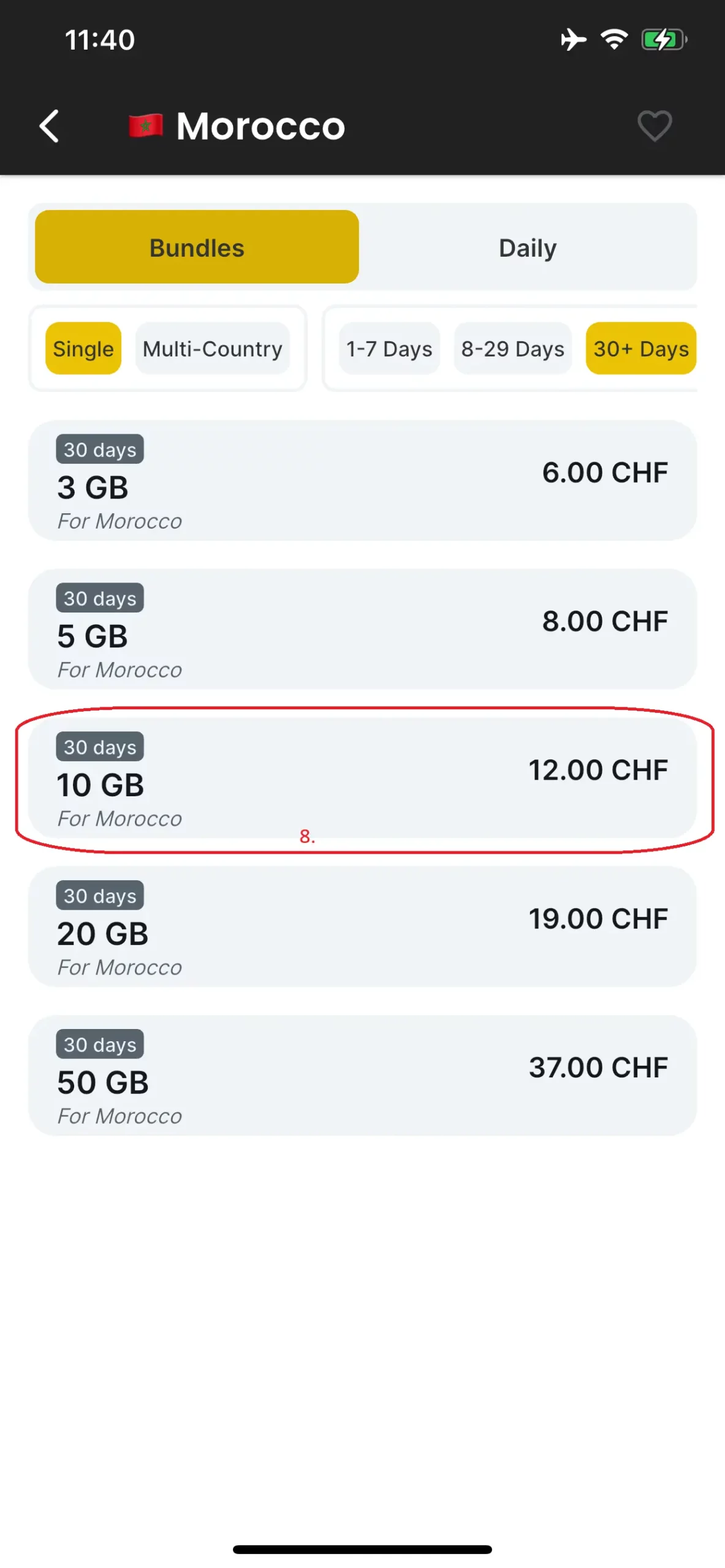
Task: Tap the 30 days badge on the 5 GB plan
Action: [99, 598]
